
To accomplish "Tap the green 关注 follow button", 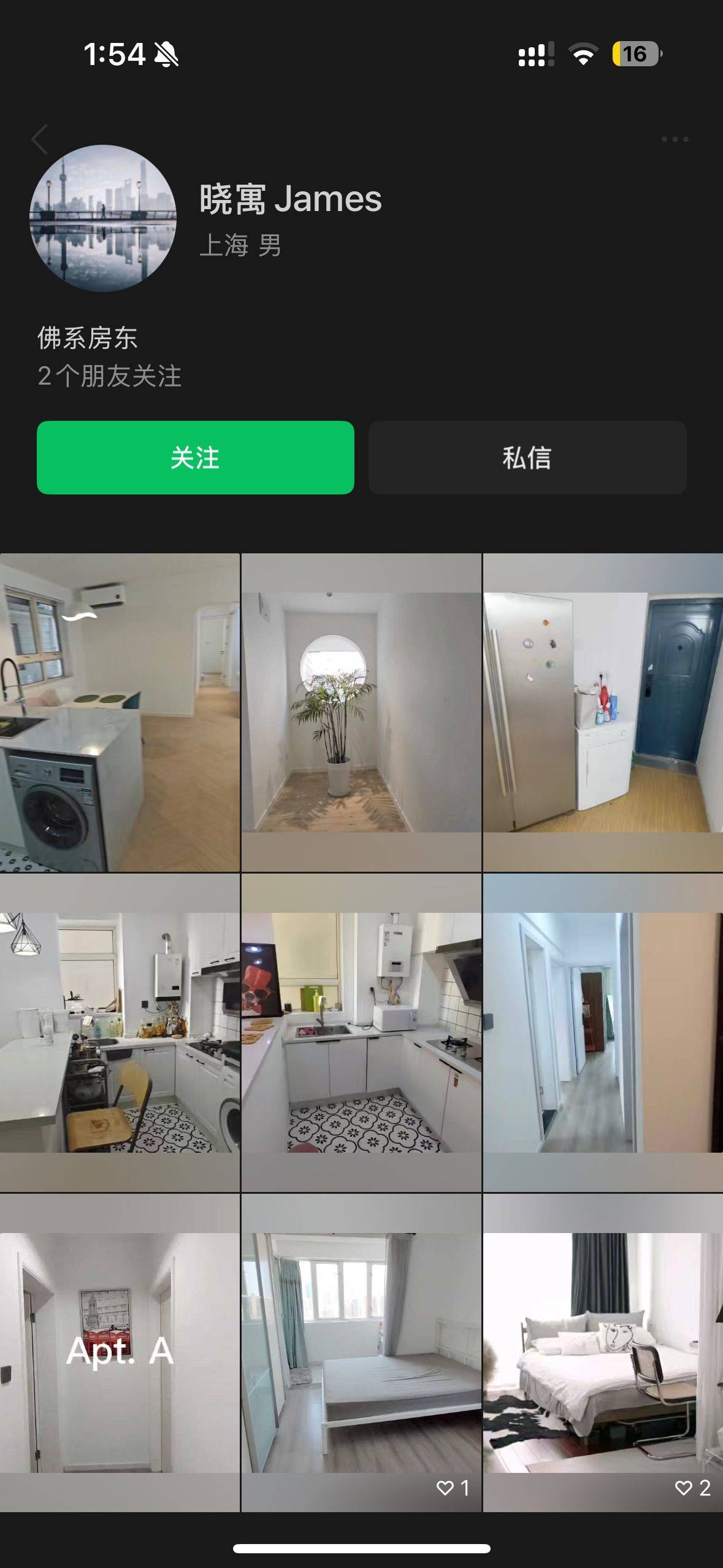I will [196, 458].
